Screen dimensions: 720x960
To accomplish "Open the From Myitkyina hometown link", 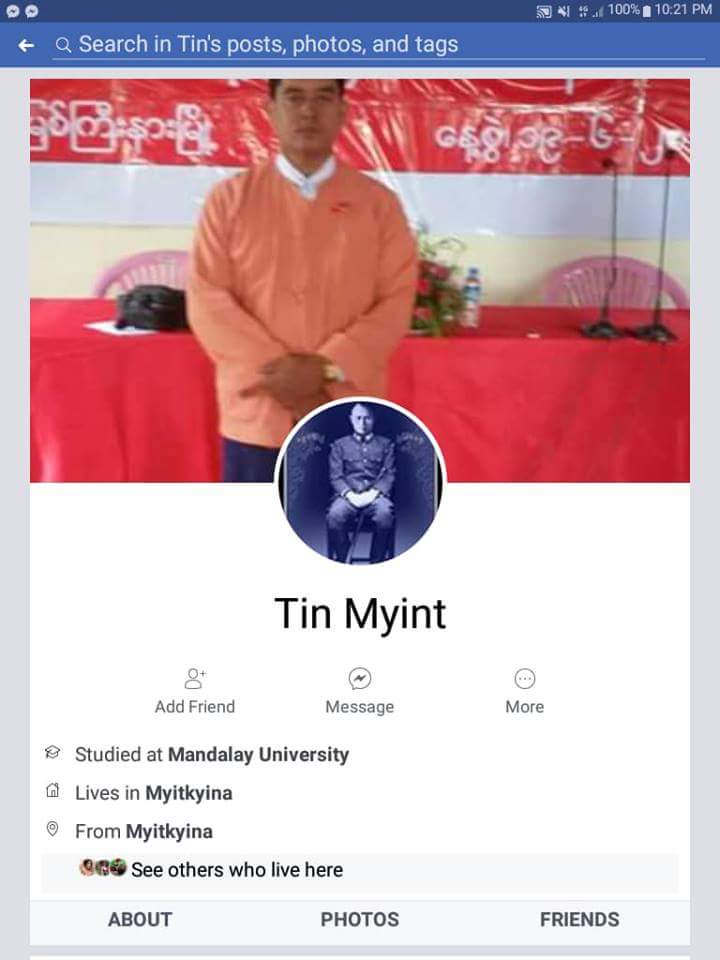I will point(168,831).
